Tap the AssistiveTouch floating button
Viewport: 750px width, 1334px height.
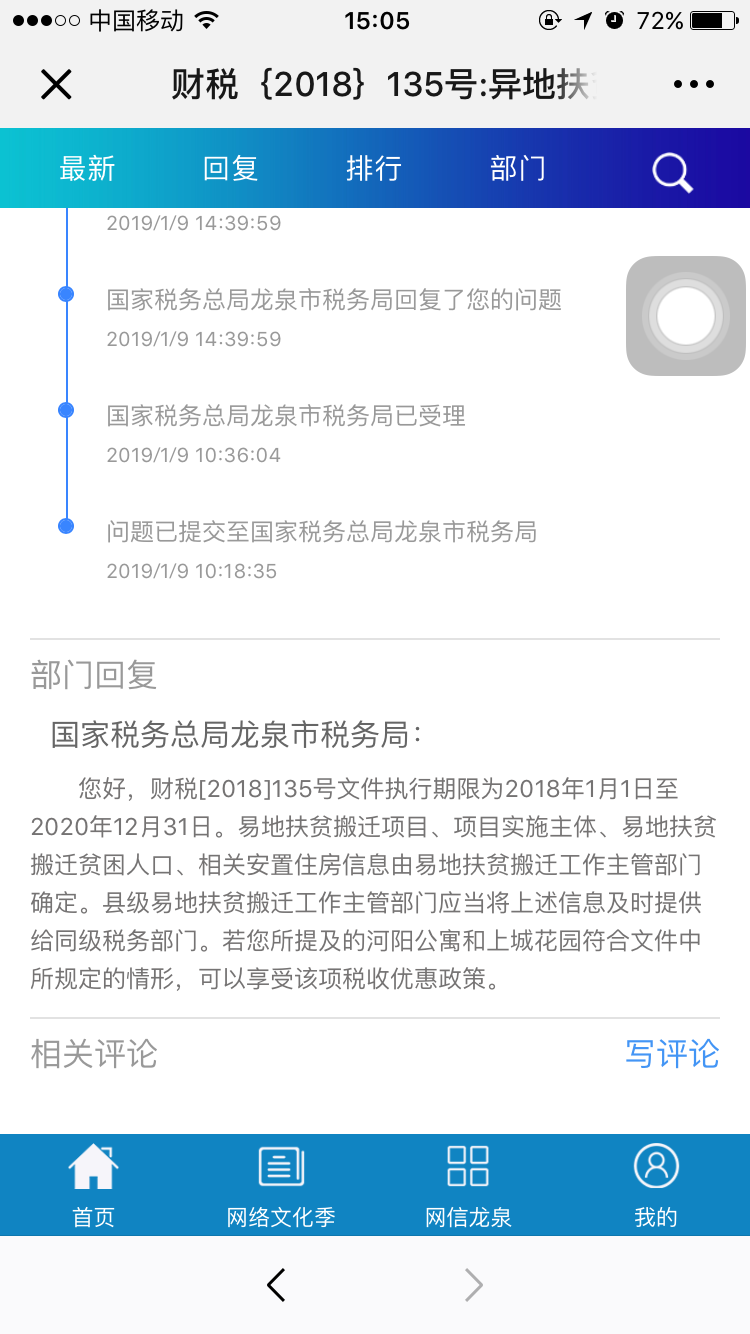coord(686,316)
